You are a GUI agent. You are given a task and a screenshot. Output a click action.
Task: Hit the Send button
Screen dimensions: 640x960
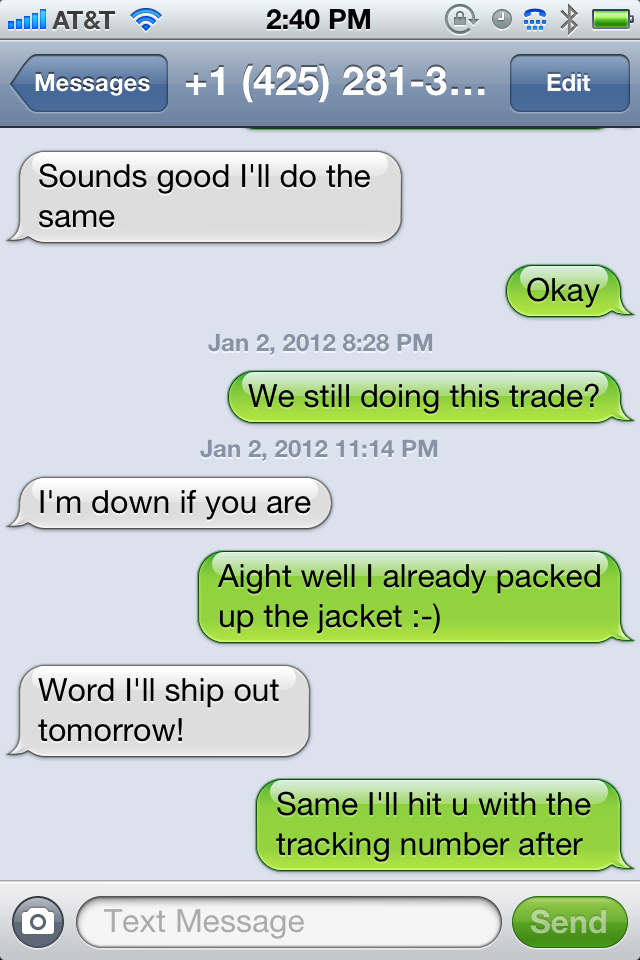click(569, 921)
